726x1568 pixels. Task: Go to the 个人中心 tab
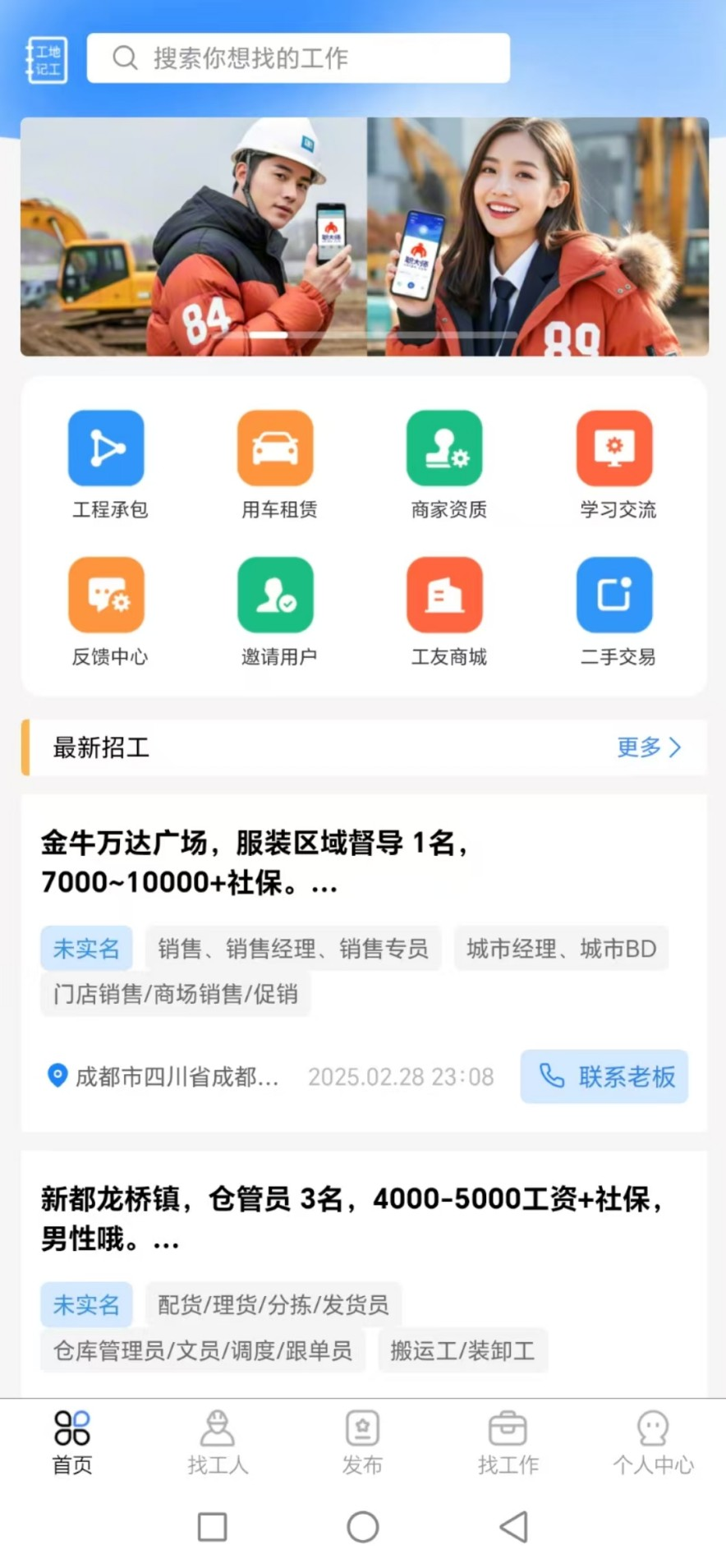point(653,1443)
